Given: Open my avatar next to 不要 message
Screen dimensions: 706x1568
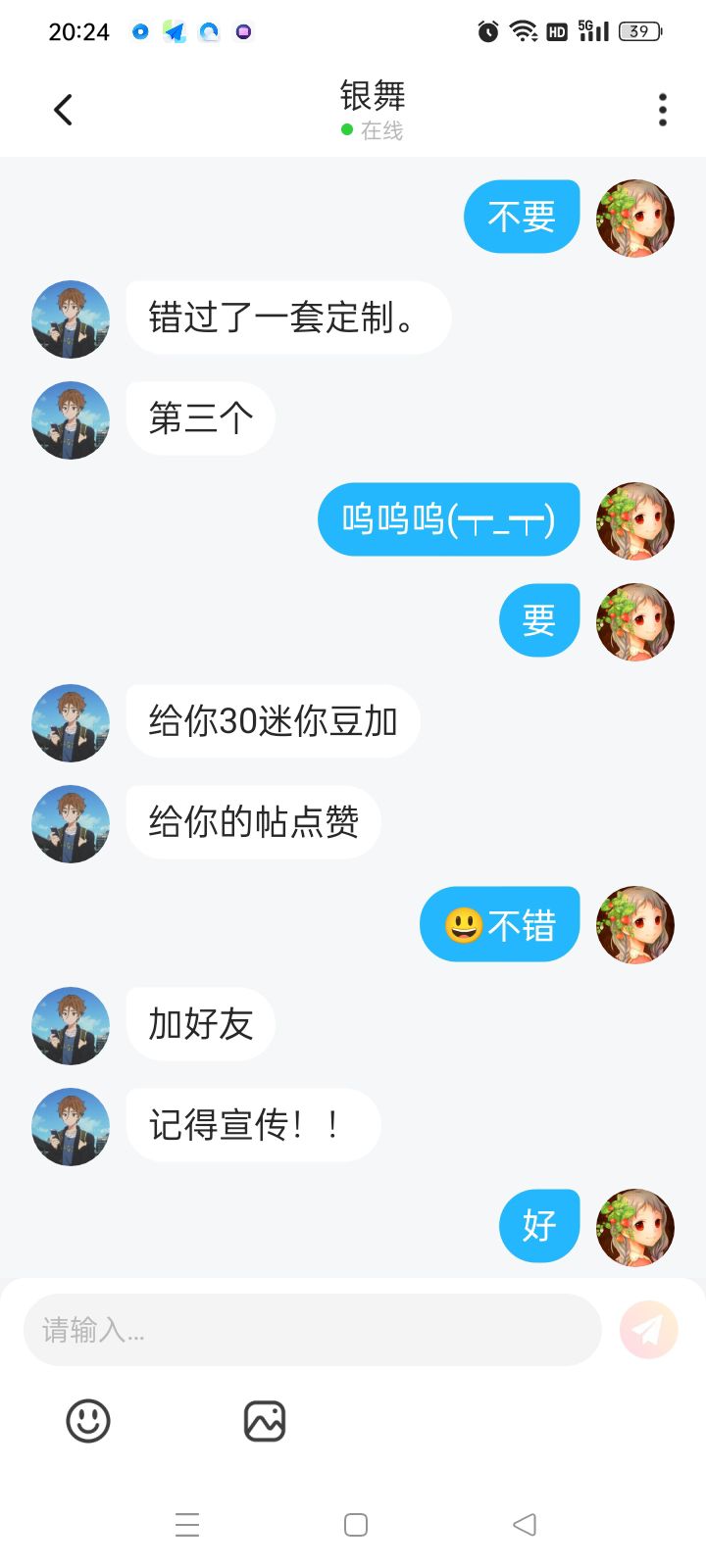Looking at the screenshot, I should [x=635, y=218].
